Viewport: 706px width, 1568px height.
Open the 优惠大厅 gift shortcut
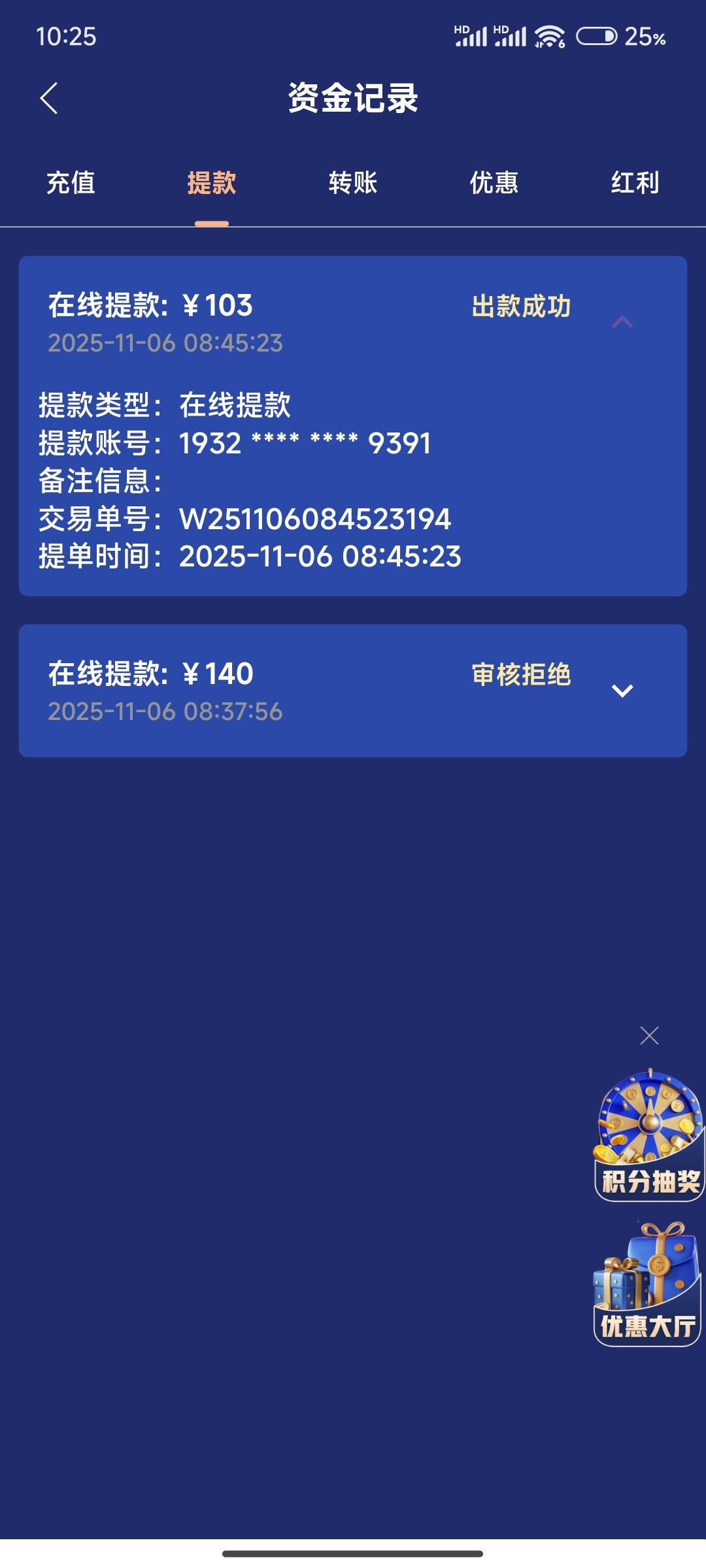tap(647, 1284)
